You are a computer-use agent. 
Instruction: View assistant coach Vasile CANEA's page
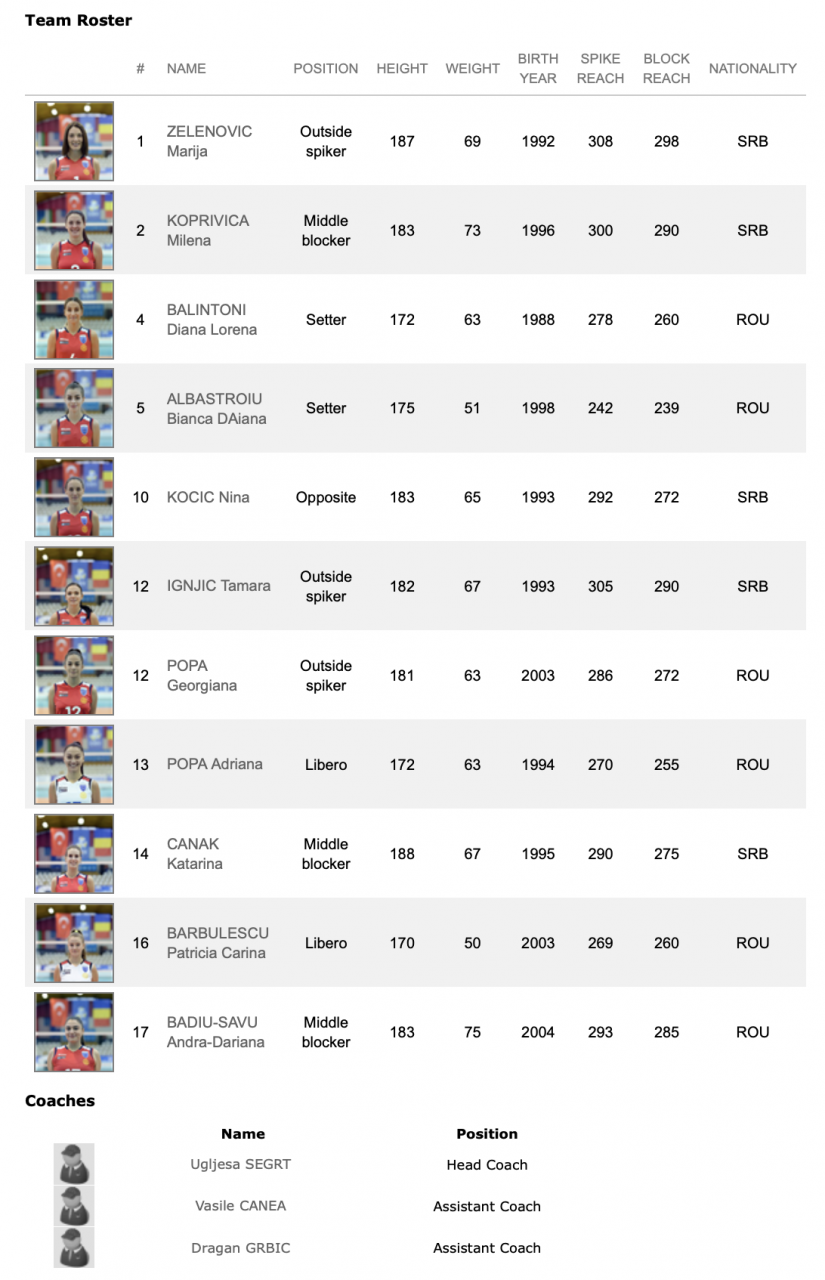[x=241, y=1206]
